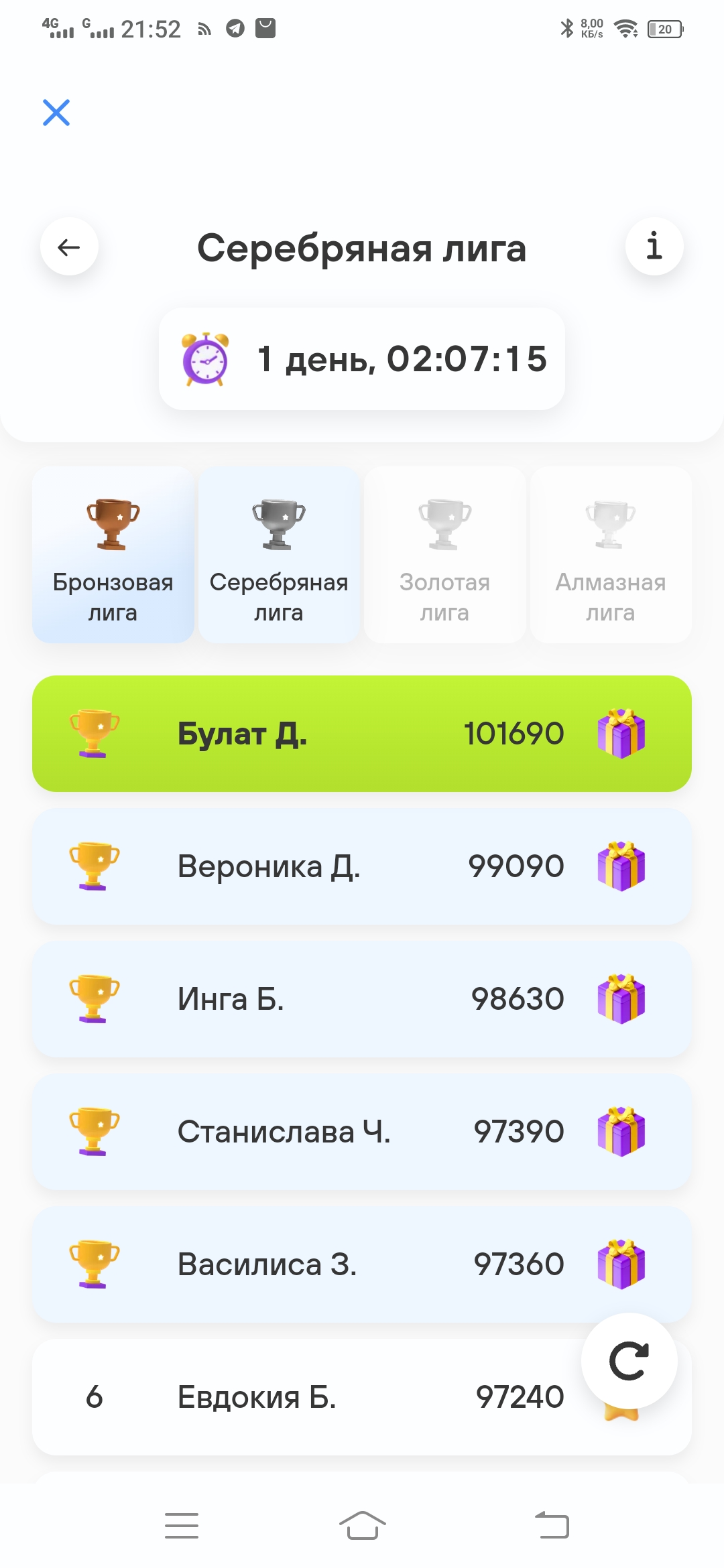This screenshot has width=724, height=1568.
Task: Switch to Бронзовая лига tab
Action: click(x=113, y=555)
